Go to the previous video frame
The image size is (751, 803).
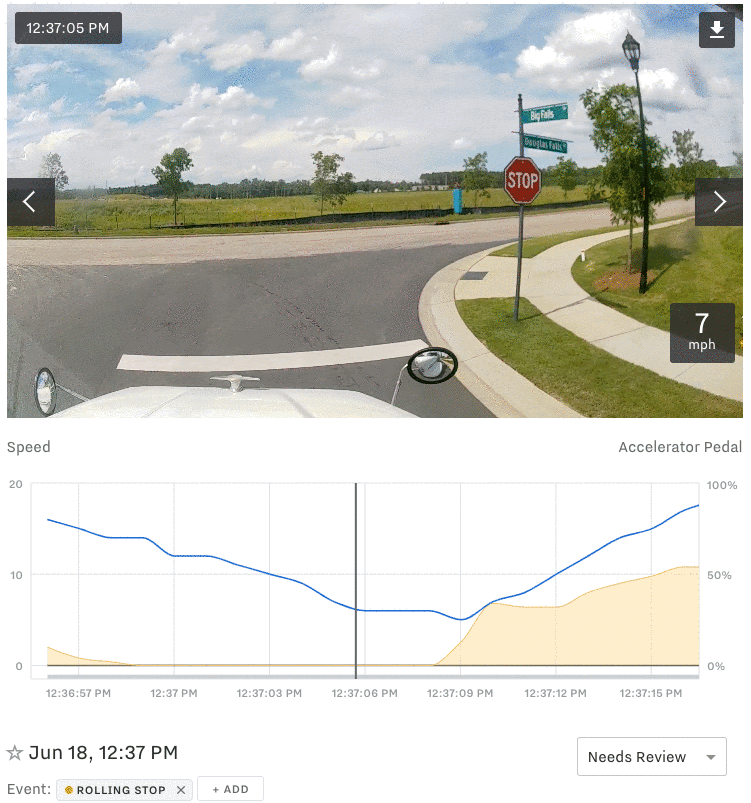30,202
